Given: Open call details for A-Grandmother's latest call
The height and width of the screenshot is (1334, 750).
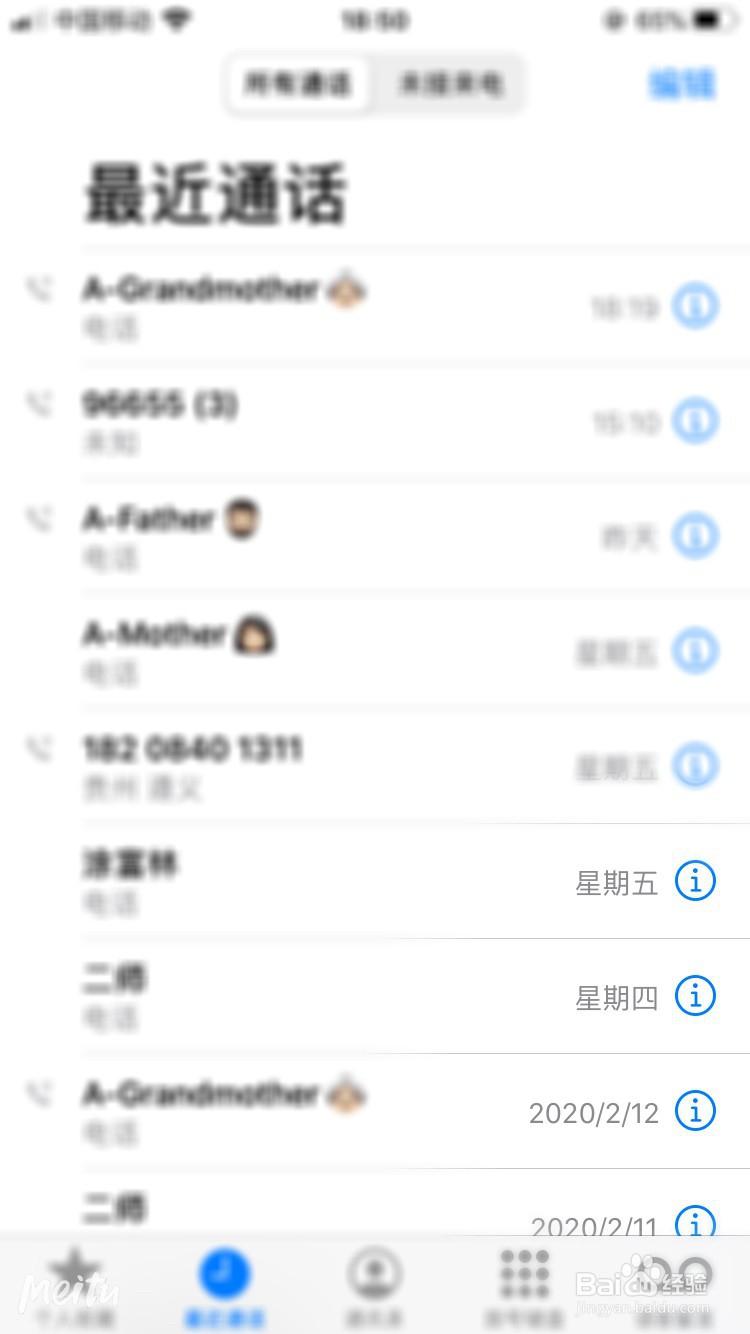Looking at the screenshot, I should [x=696, y=306].
